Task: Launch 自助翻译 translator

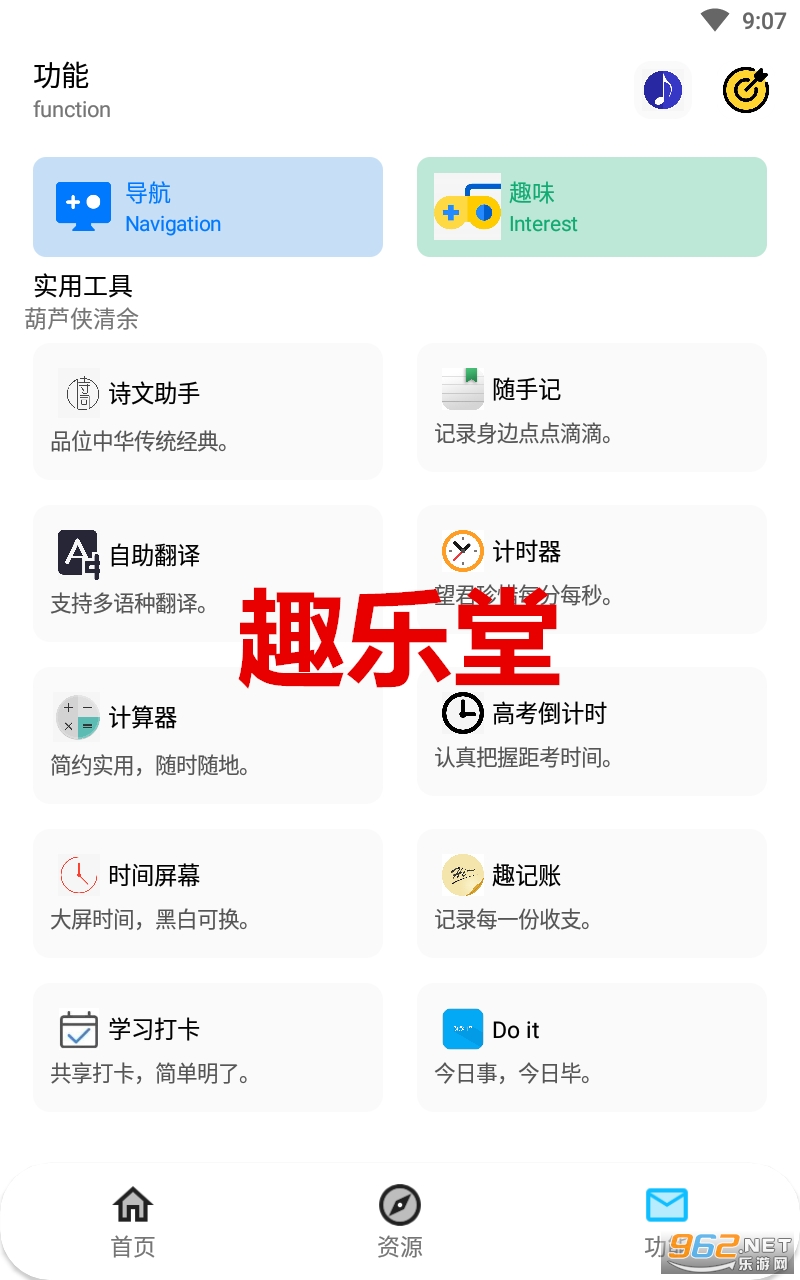Action: (208, 573)
